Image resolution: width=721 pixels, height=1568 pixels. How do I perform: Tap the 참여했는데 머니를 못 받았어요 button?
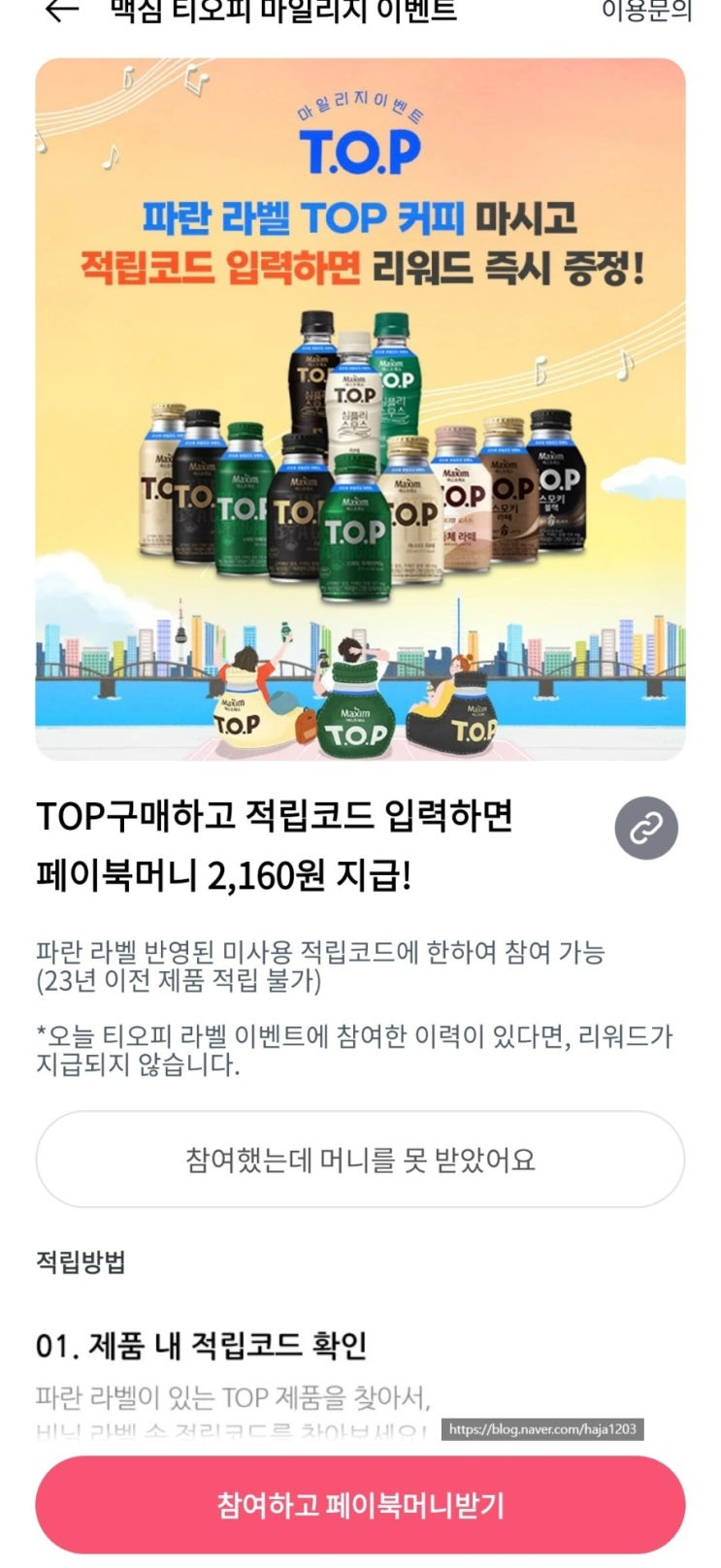point(360,1160)
